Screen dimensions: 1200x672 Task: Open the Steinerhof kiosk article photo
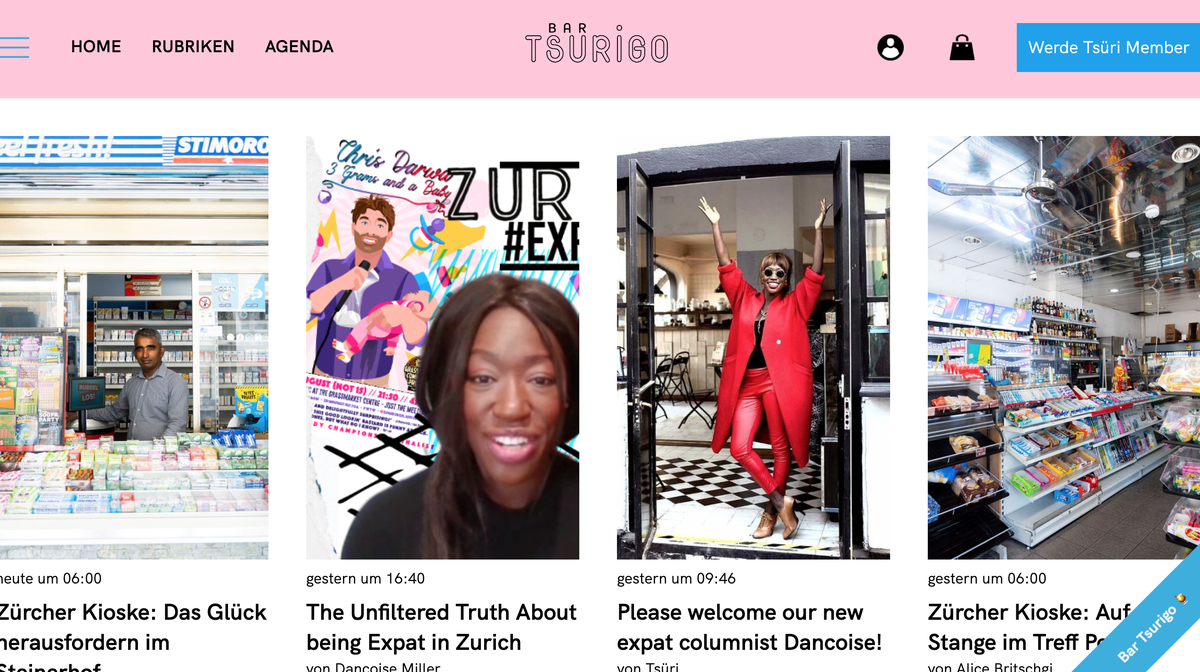(x=134, y=347)
